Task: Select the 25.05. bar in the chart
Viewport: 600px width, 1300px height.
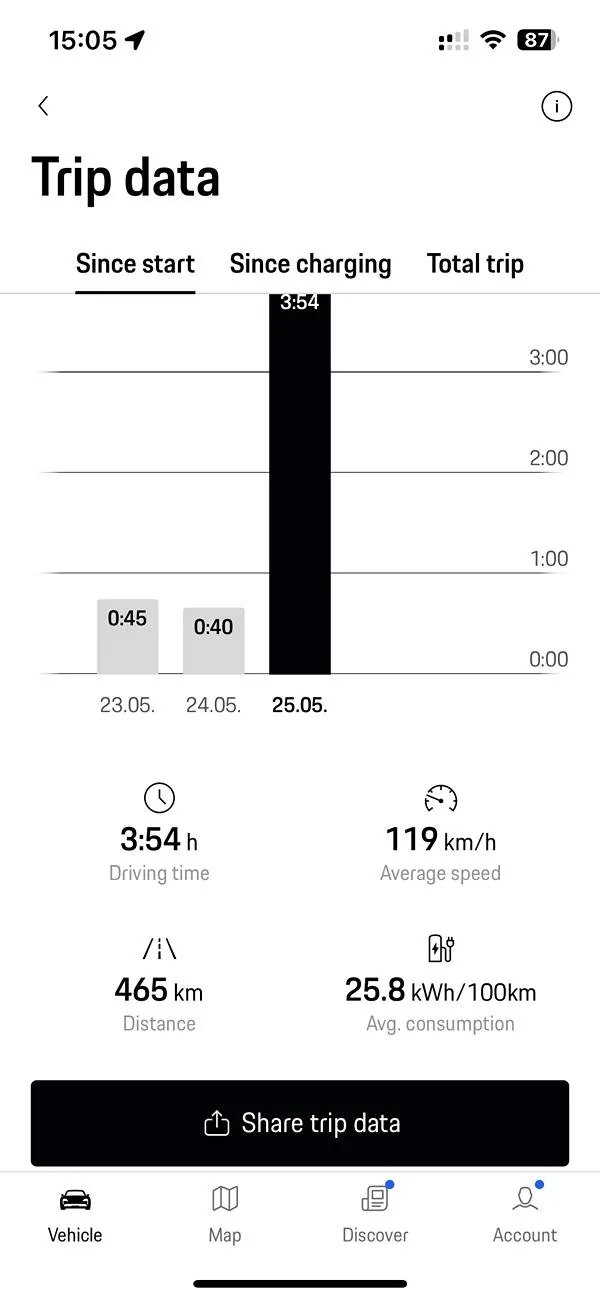Action: (x=300, y=485)
